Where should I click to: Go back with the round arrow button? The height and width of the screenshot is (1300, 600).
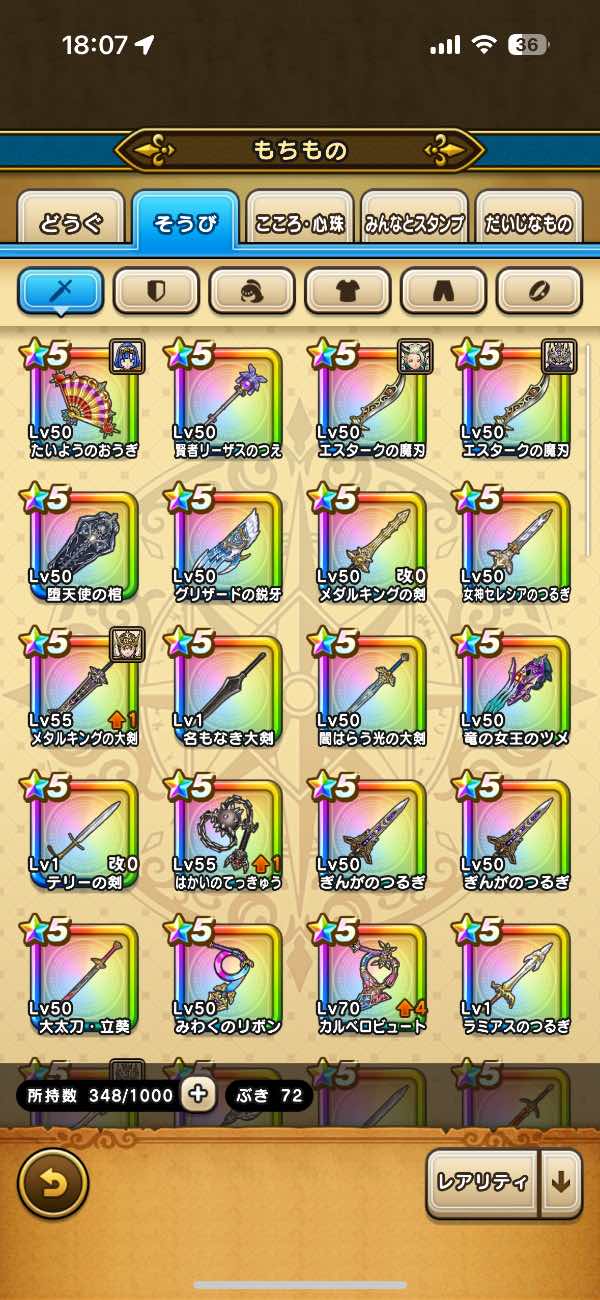[x=53, y=1183]
